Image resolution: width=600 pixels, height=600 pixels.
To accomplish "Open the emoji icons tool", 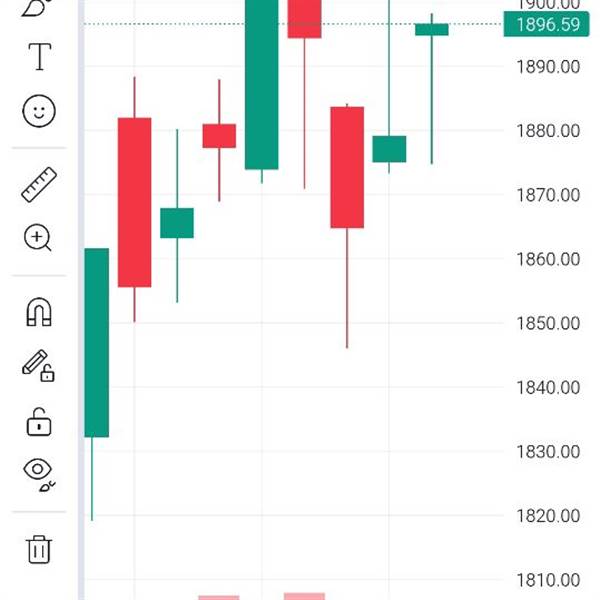I will click(x=39, y=111).
